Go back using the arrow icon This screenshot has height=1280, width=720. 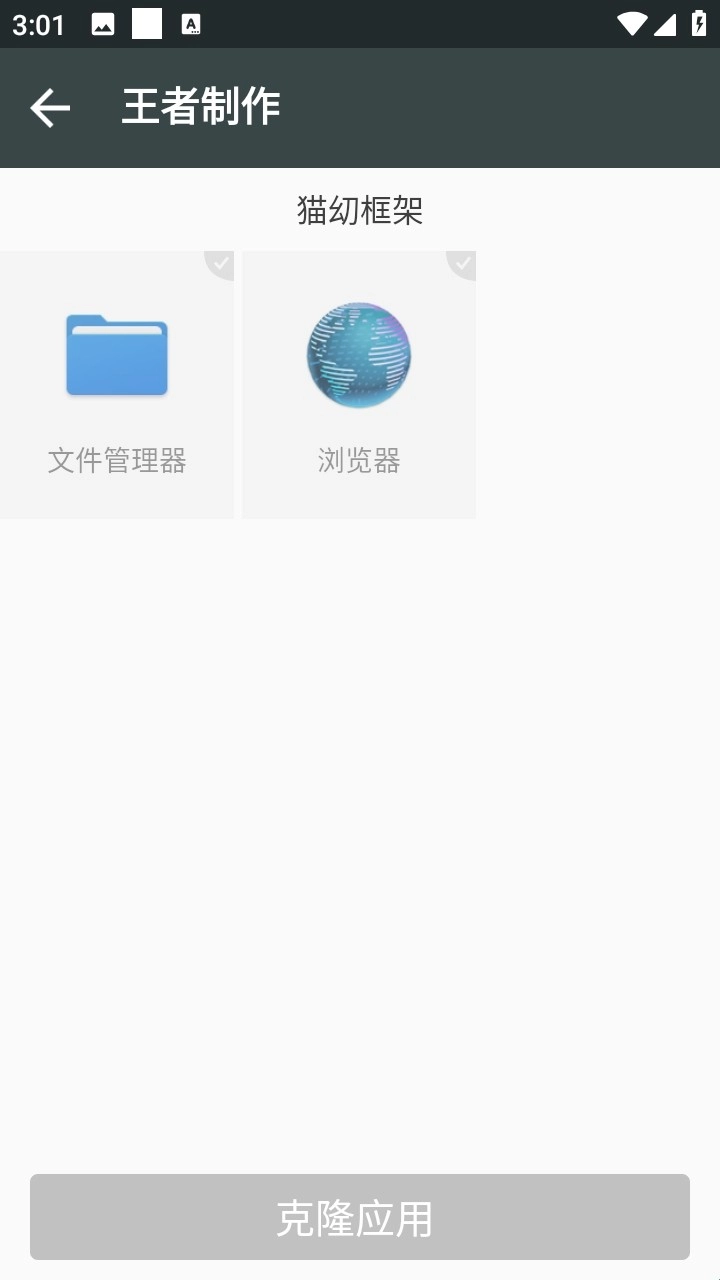49,108
